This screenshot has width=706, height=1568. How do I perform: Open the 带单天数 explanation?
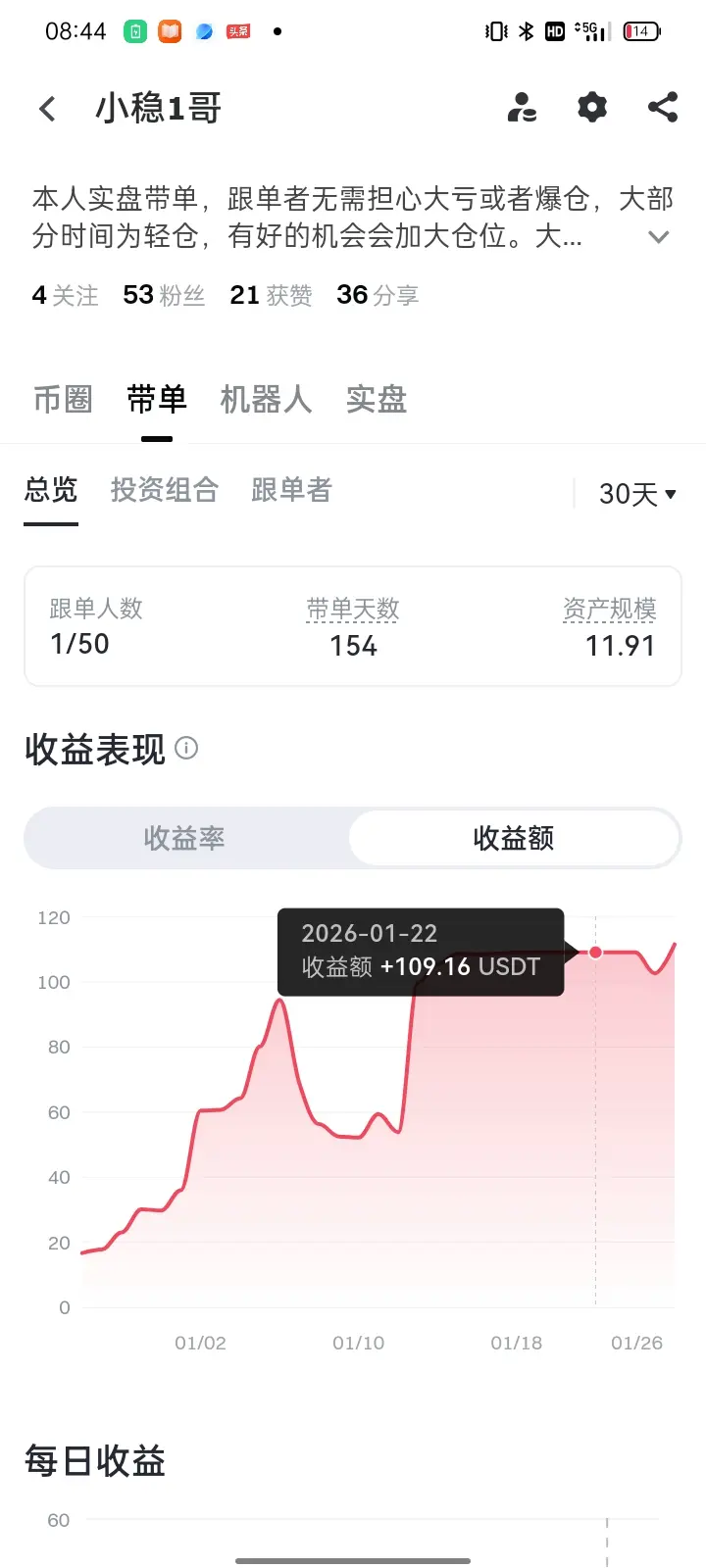tap(353, 610)
